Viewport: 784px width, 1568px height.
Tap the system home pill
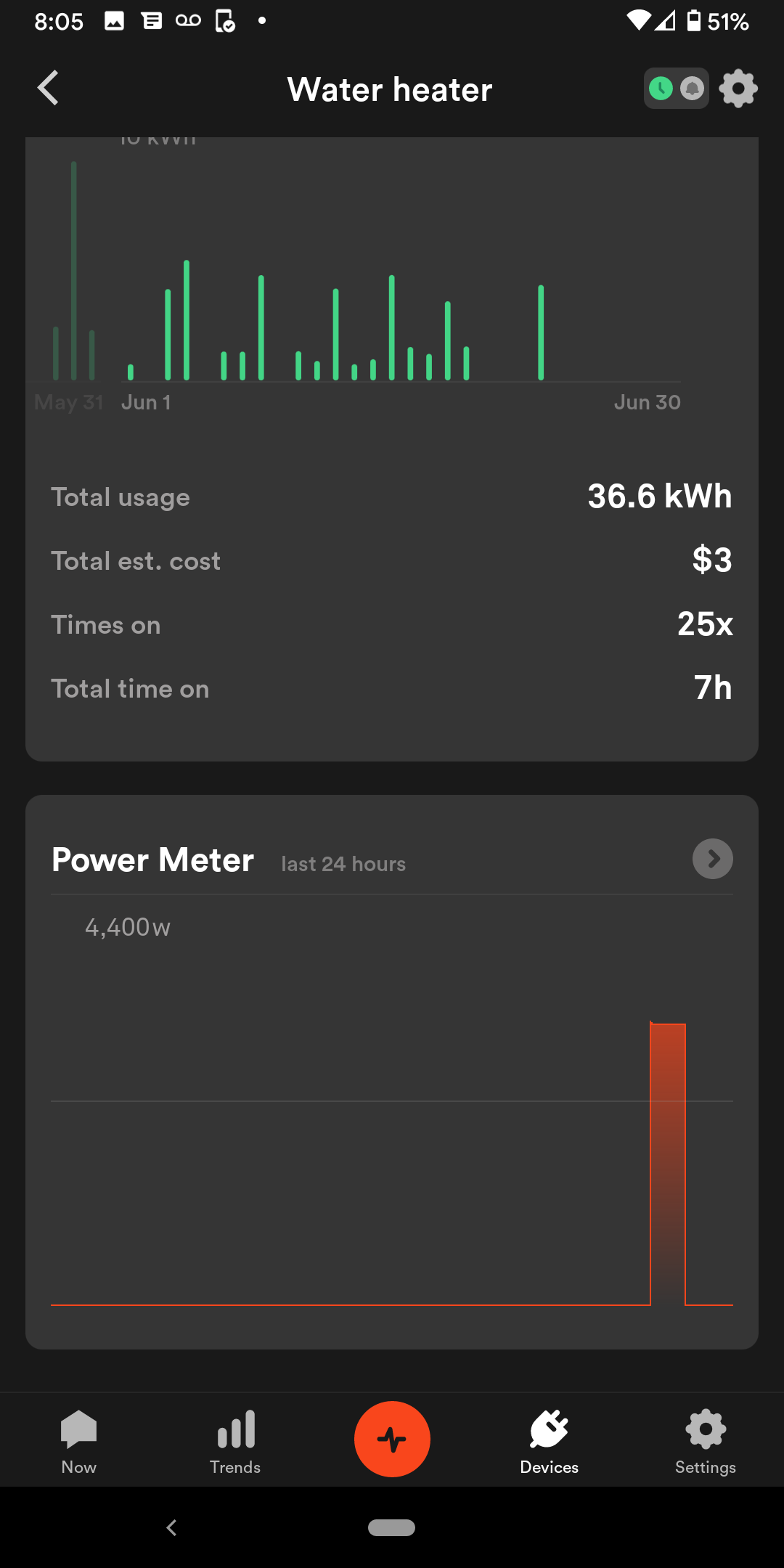click(x=391, y=1527)
